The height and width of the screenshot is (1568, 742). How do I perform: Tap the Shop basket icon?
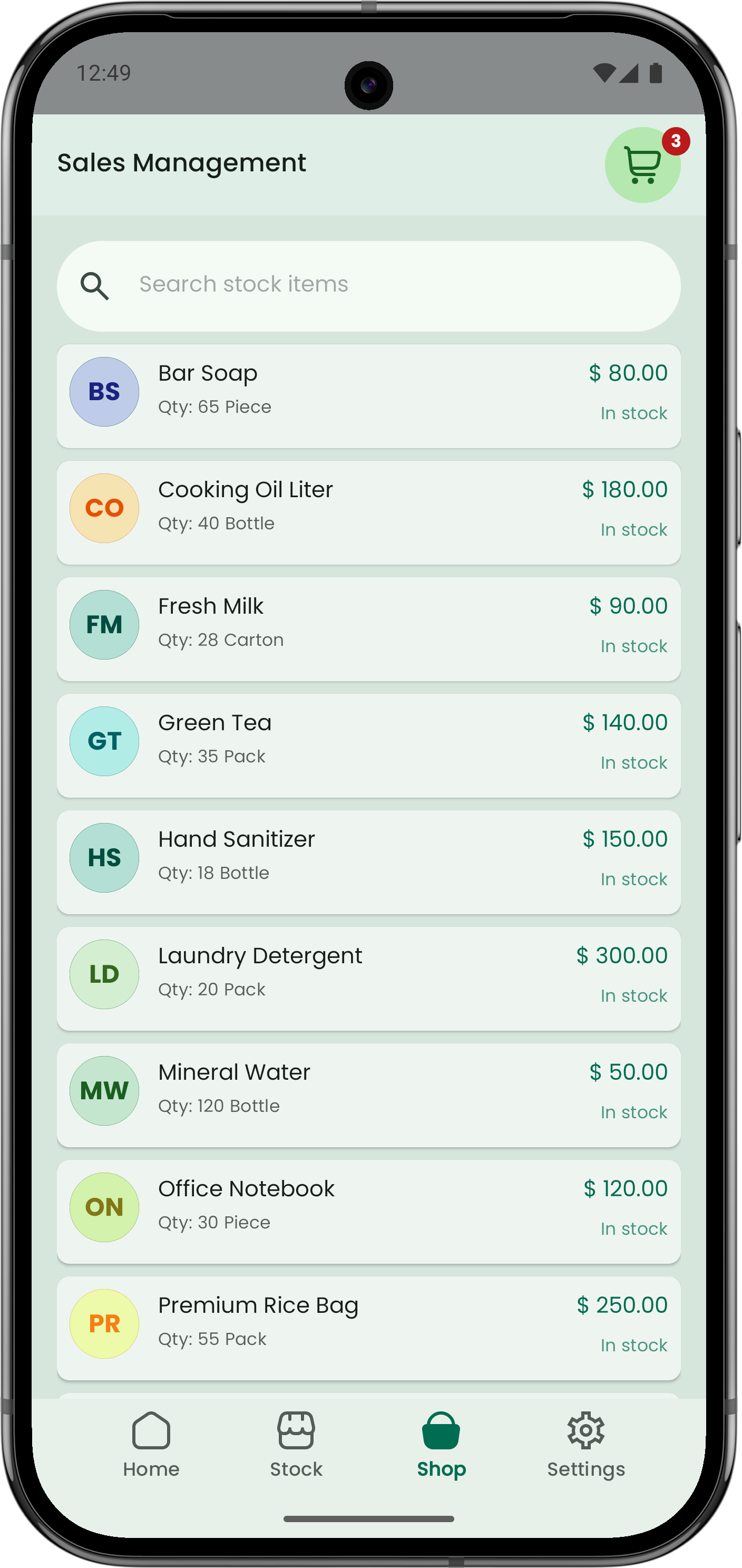click(441, 1429)
